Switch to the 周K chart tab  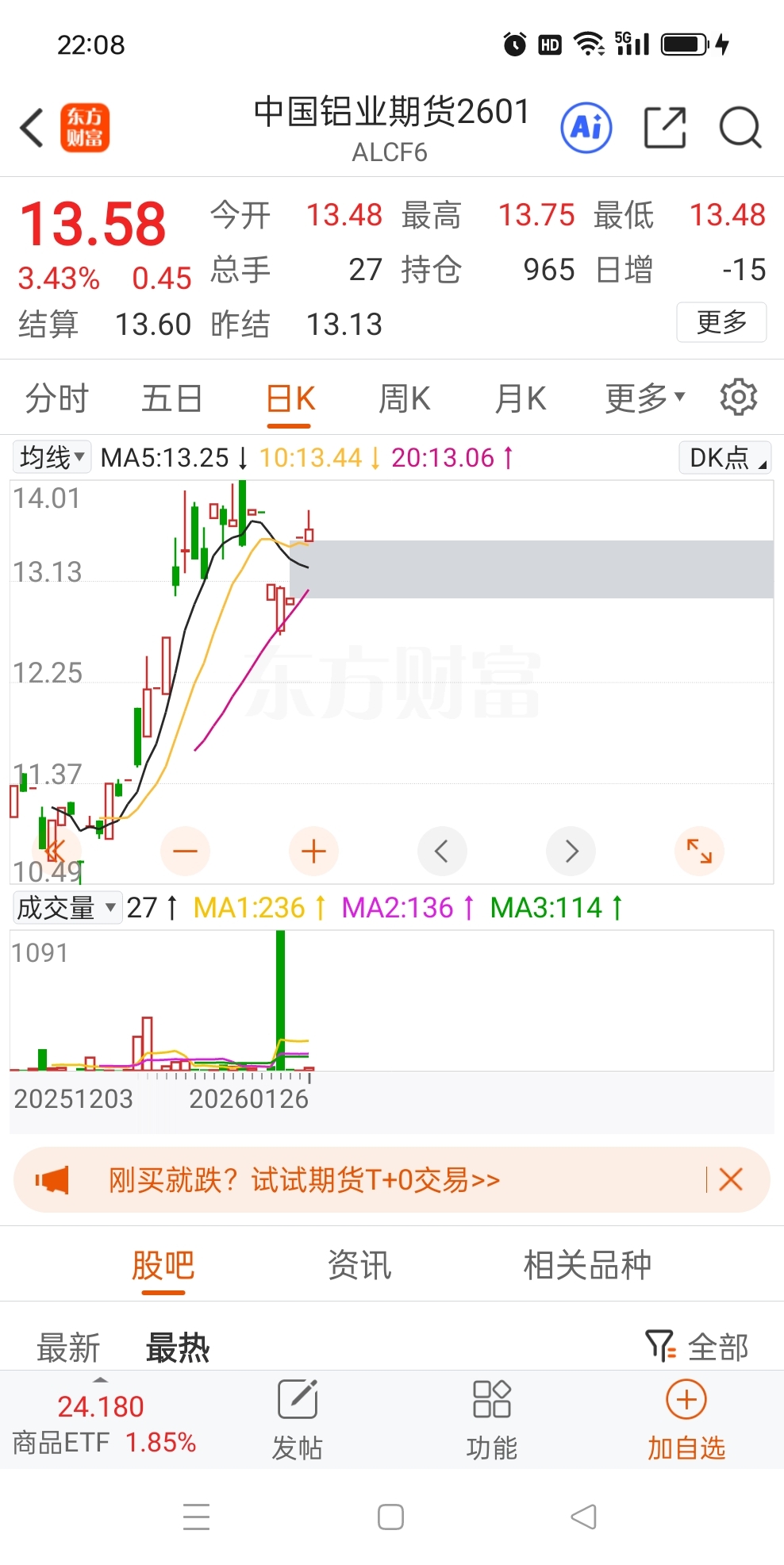click(404, 398)
